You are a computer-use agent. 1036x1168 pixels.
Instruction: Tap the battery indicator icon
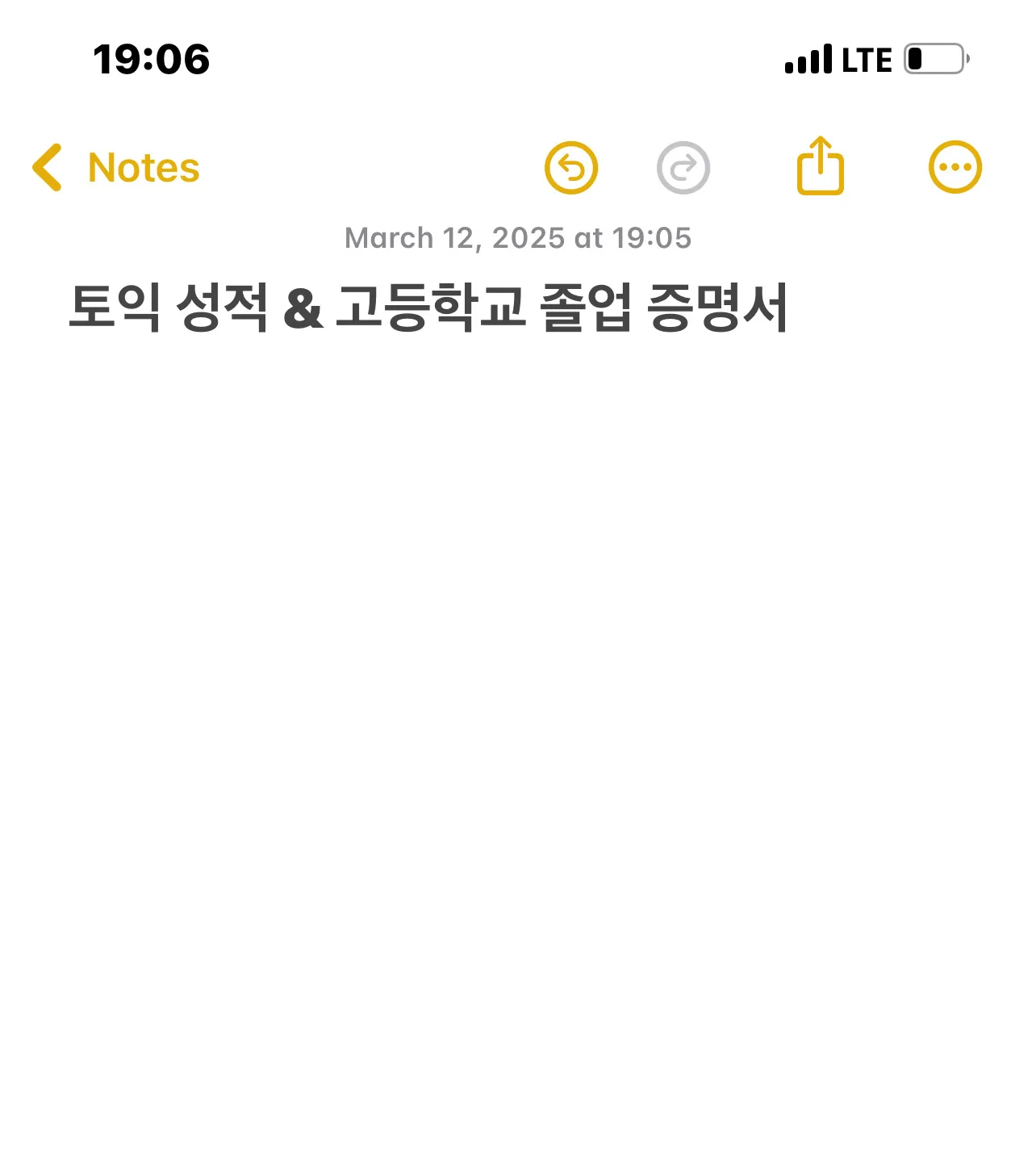[936, 58]
